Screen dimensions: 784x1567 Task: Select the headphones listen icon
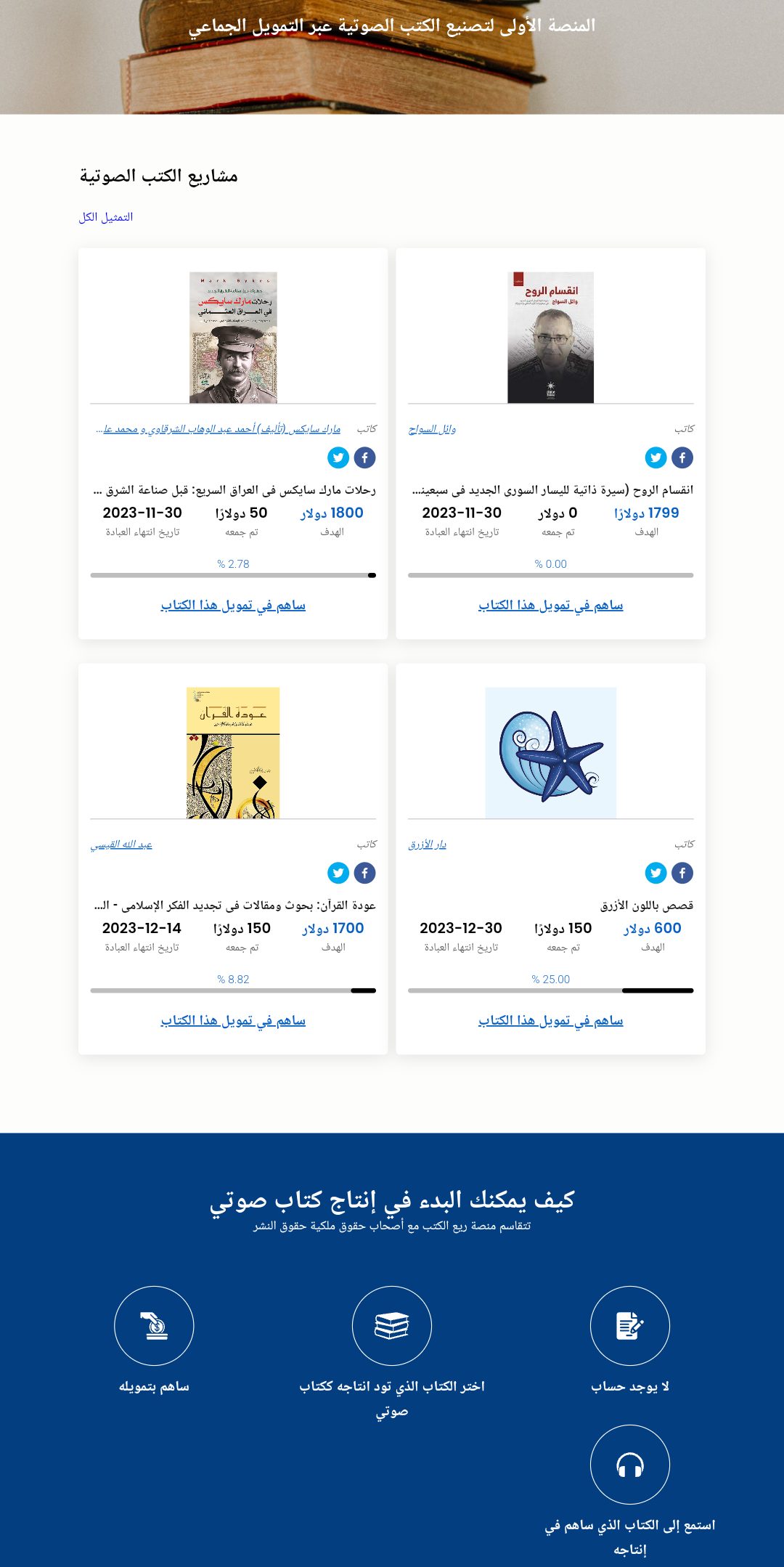pos(630,1464)
